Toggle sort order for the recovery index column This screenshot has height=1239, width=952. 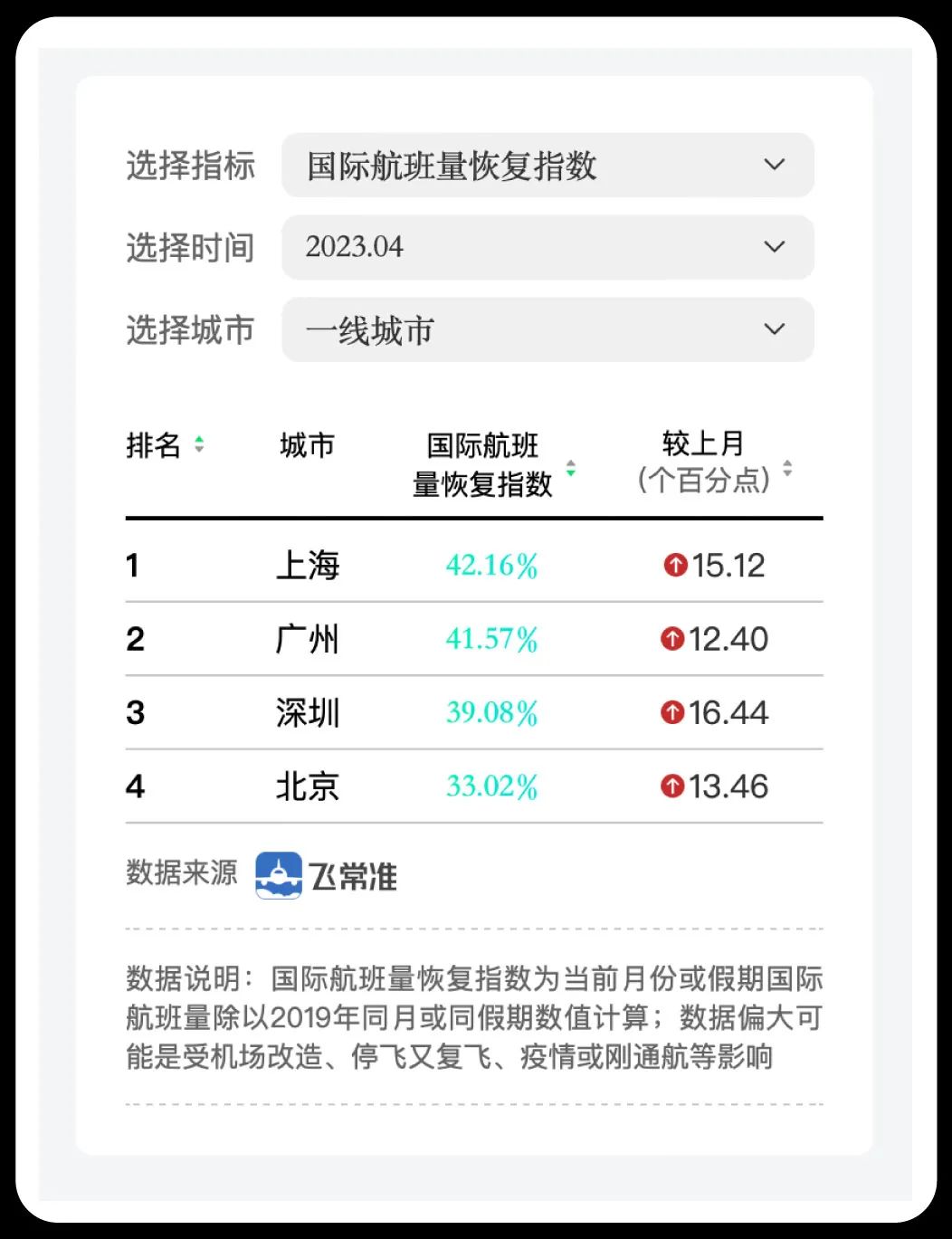click(571, 470)
